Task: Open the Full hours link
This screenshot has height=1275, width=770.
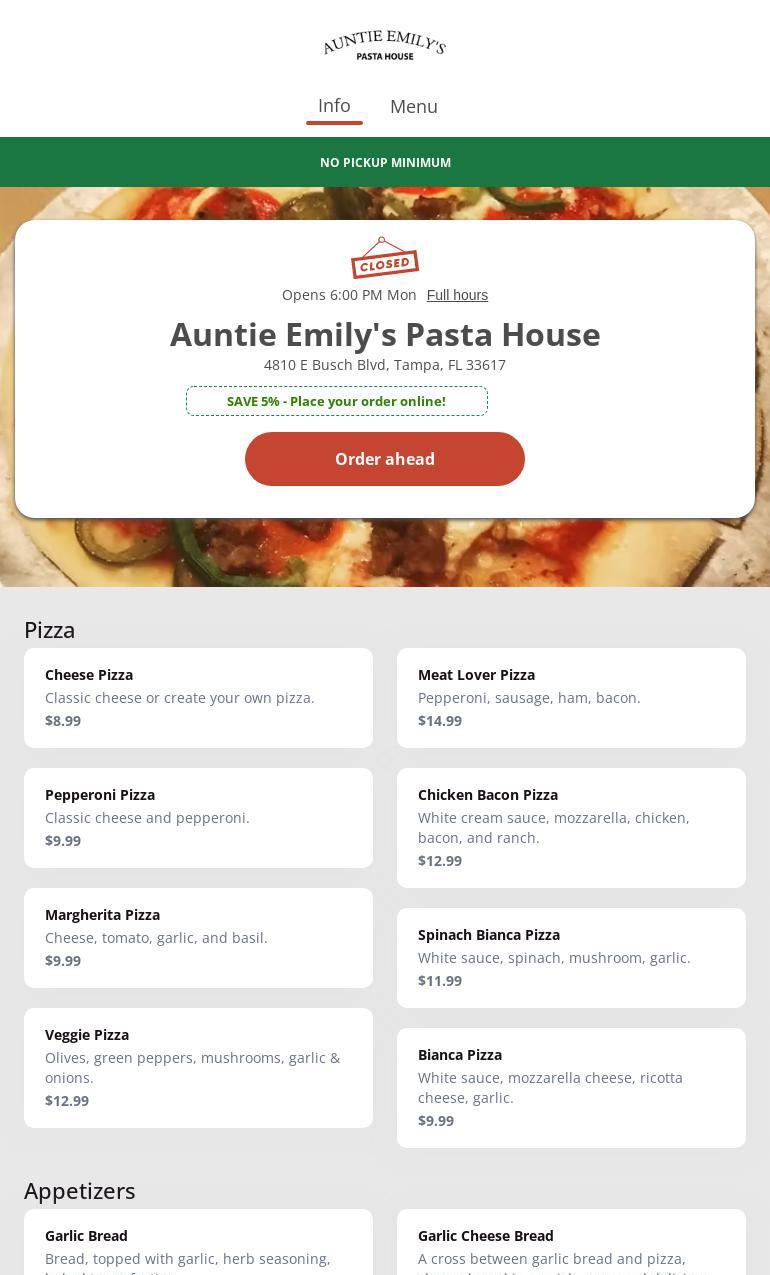Action: [x=457, y=295]
